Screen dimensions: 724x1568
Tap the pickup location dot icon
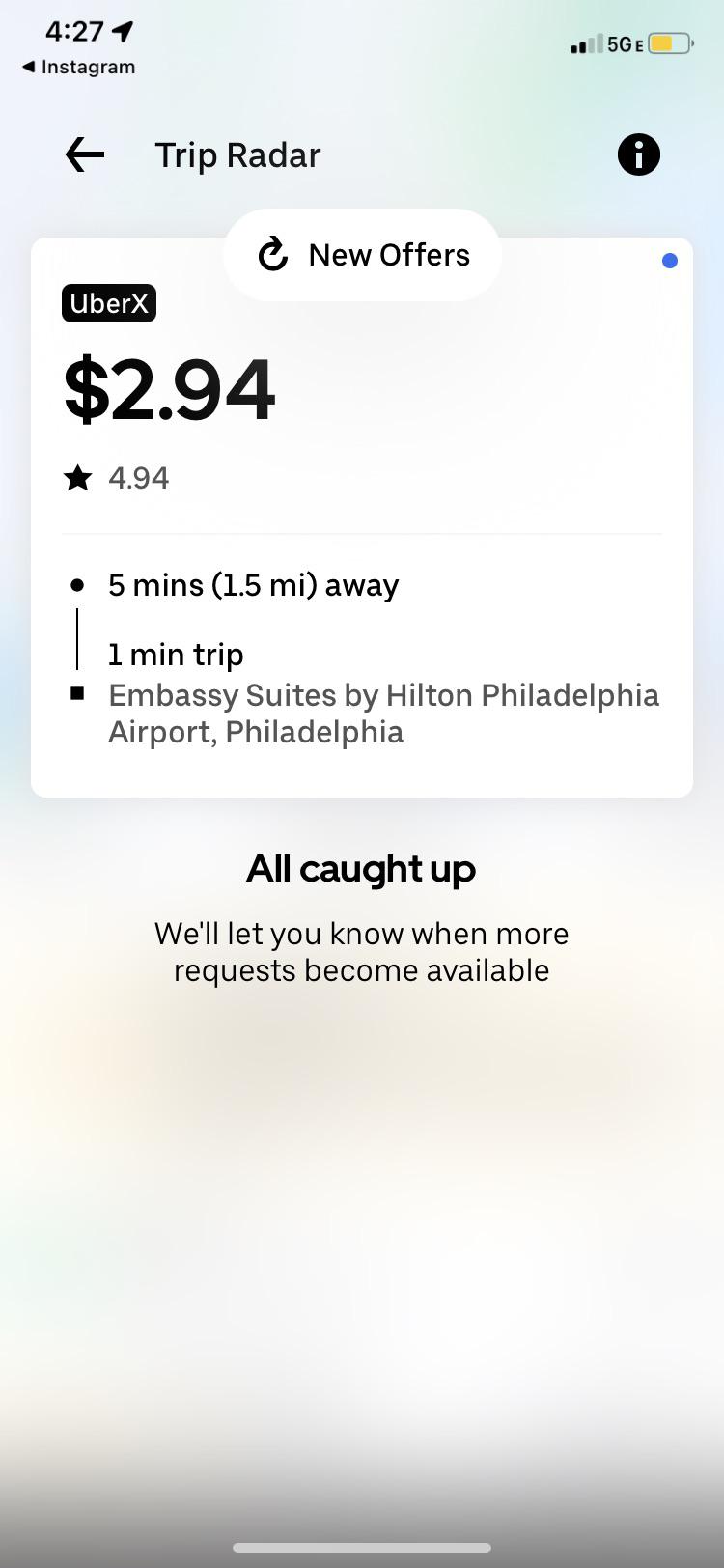pos(77,584)
